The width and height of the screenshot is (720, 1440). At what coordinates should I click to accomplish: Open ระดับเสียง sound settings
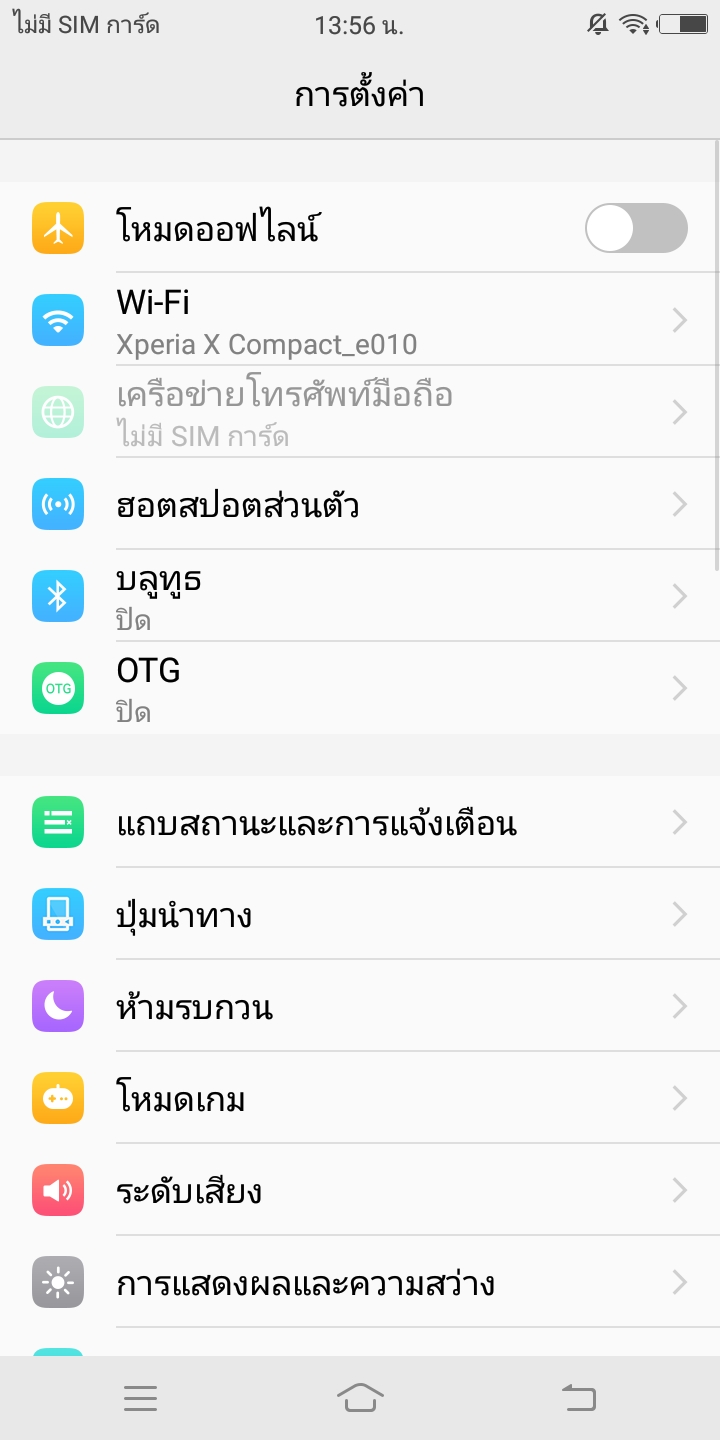coord(360,1190)
